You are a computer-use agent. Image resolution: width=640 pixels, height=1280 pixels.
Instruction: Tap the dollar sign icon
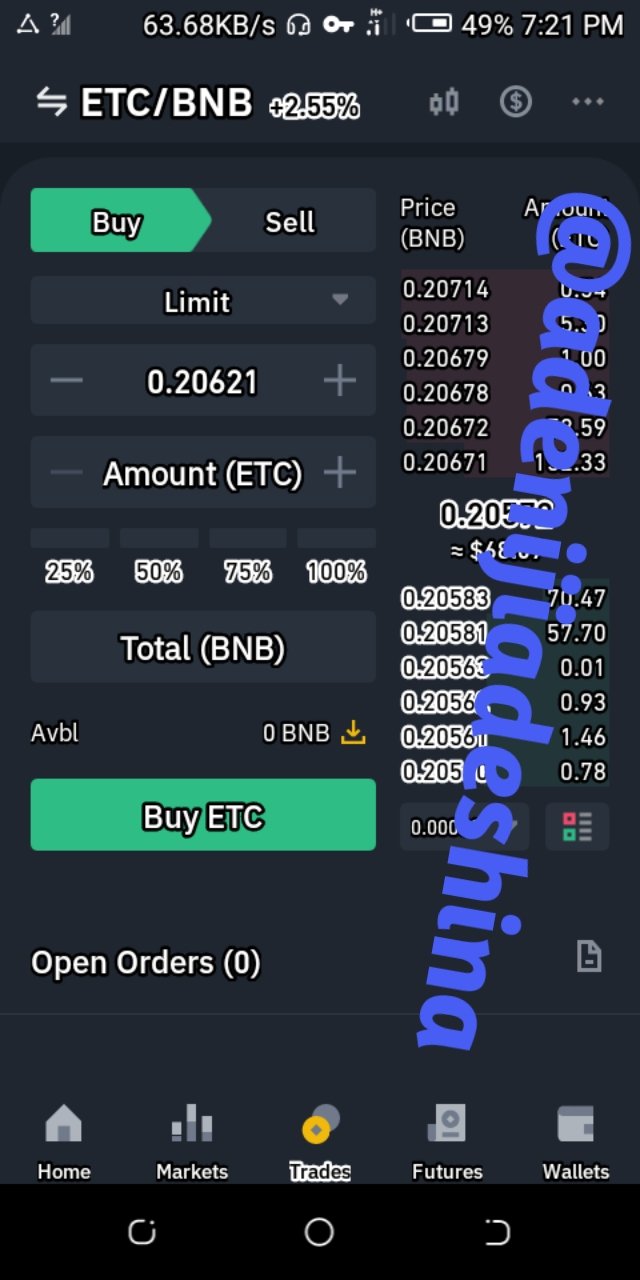(516, 102)
